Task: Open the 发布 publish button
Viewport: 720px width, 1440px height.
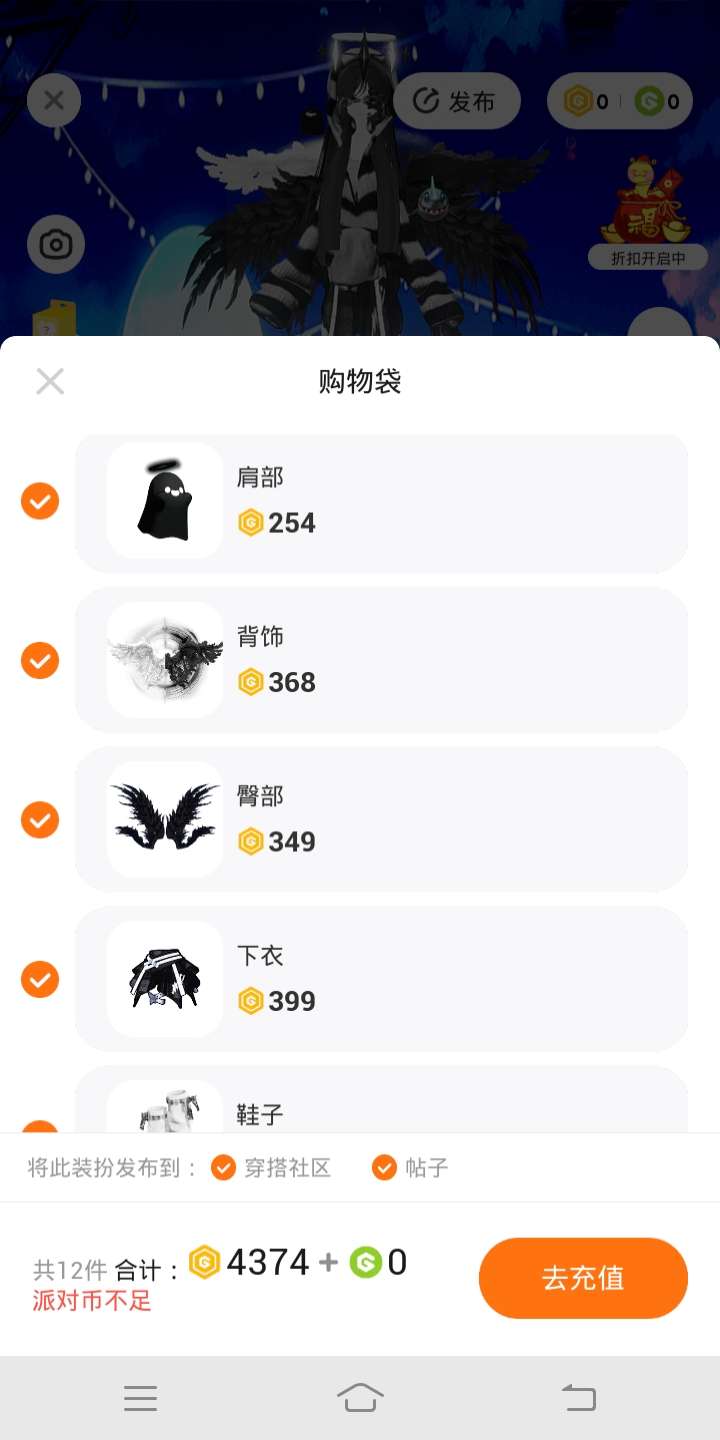Action: [x=457, y=101]
